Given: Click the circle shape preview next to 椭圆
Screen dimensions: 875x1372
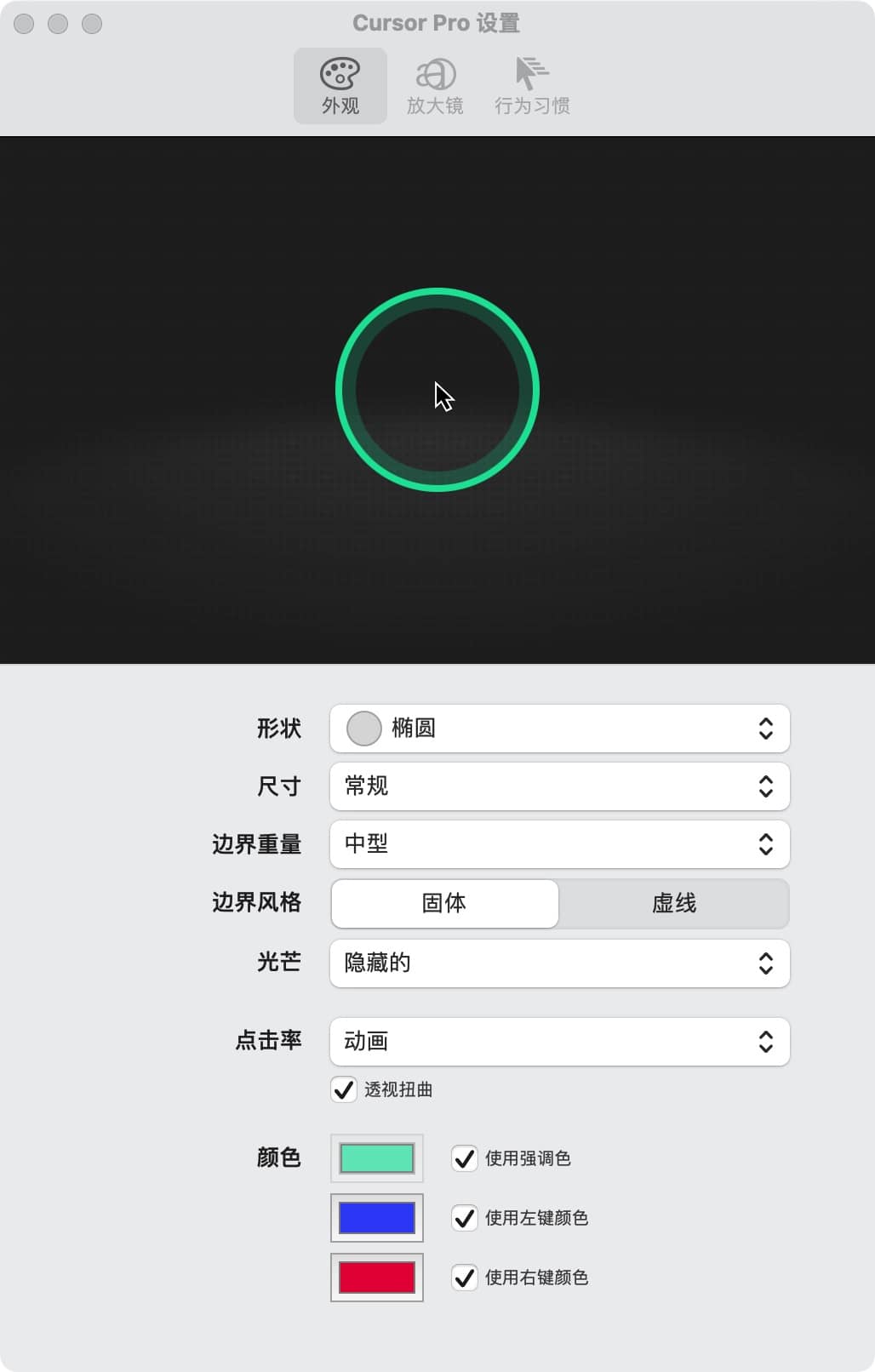Looking at the screenshot, I should (363, 729).
